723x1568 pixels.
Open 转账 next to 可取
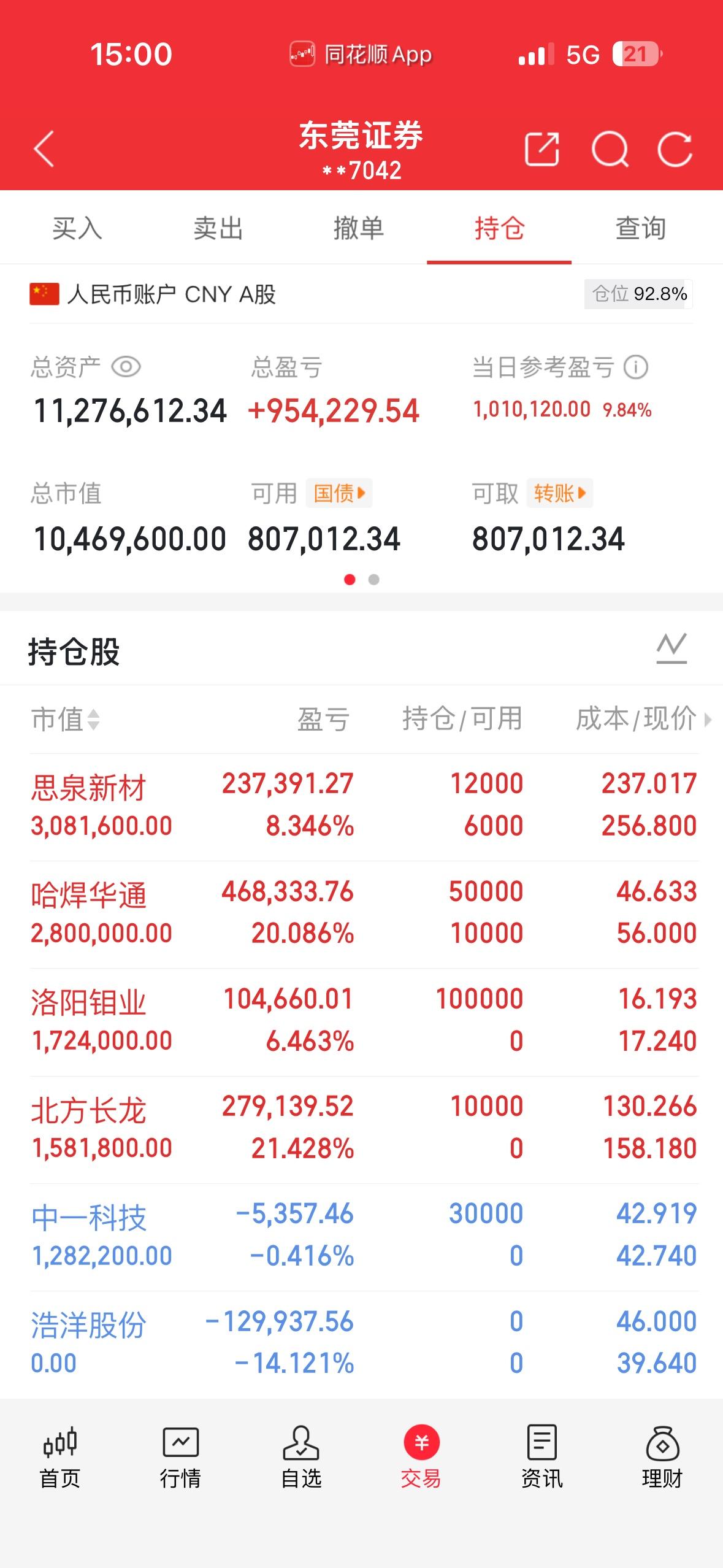click(559, 493)
